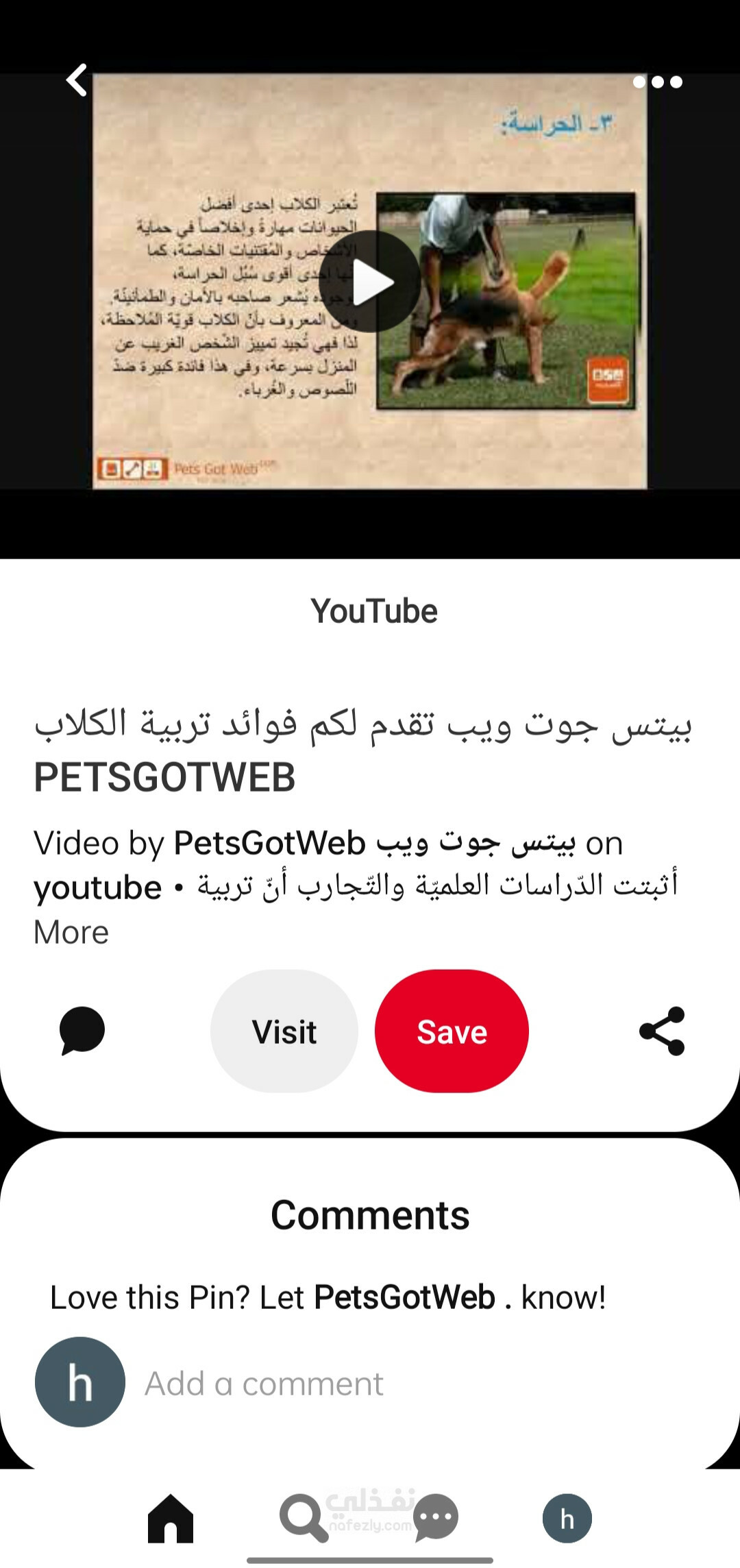This screenshot has width=740, height=1568.
Task: Play the pinned video
Action: [370, 282]
